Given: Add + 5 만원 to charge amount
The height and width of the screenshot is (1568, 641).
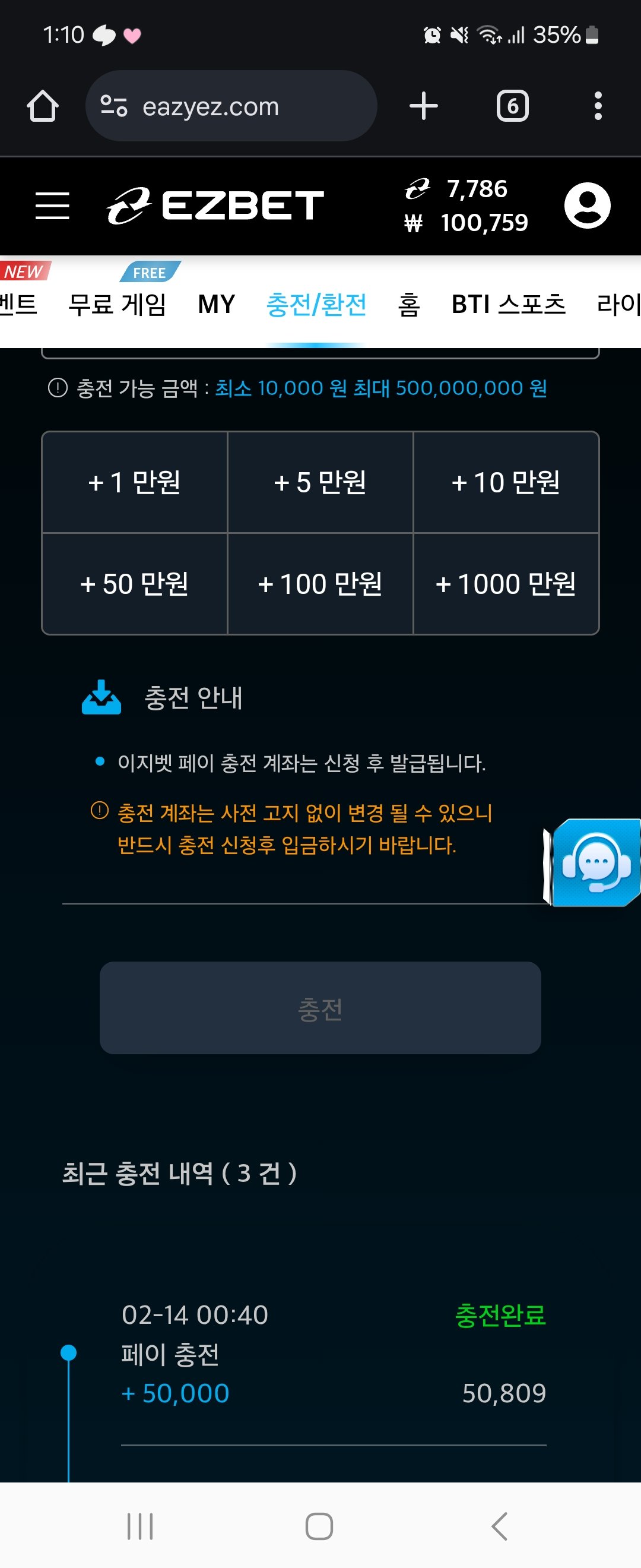Looking at the screenshot, I should (320, 482).
